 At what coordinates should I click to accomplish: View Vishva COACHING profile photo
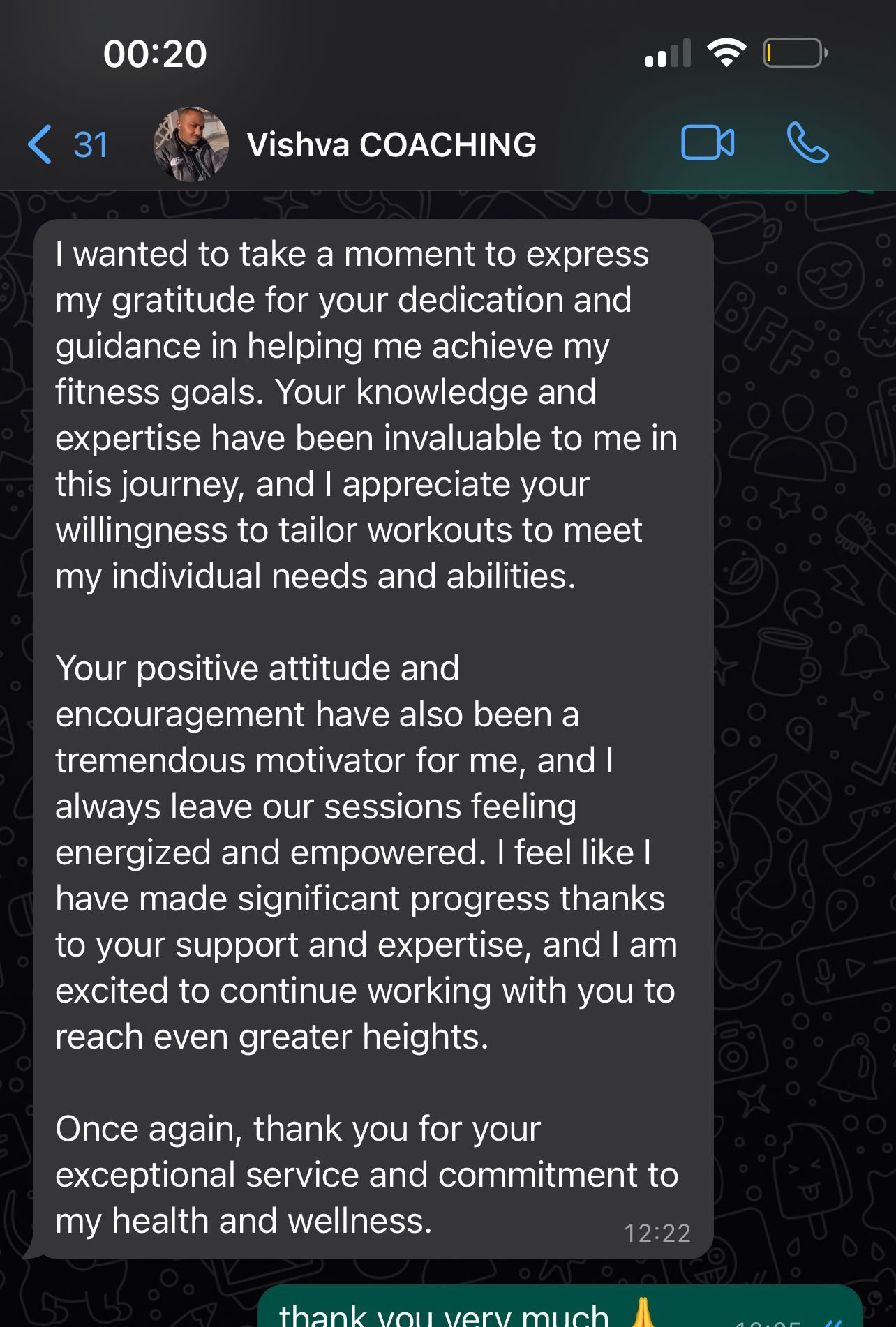click(191, 144)
